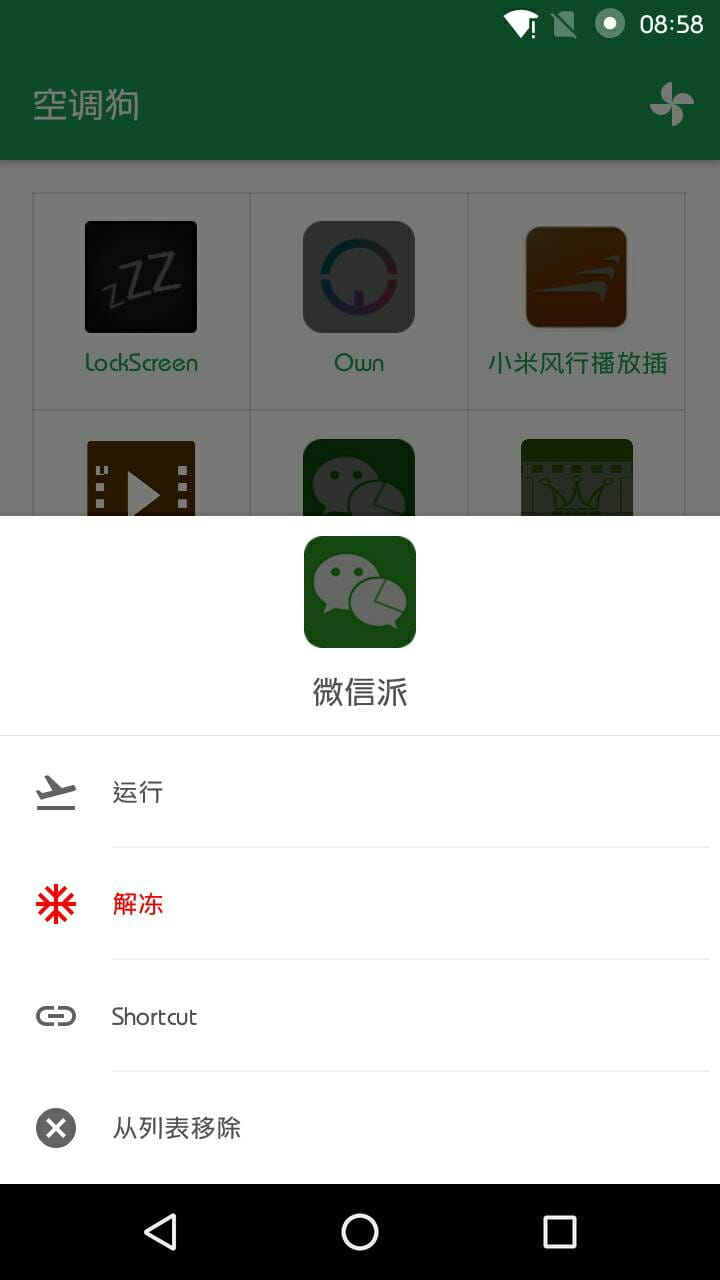Tap the red snowflake icon beside 解冻
Image resolution: width=720 pixels, height=1280 pixels.
click(x=55, y=903)
